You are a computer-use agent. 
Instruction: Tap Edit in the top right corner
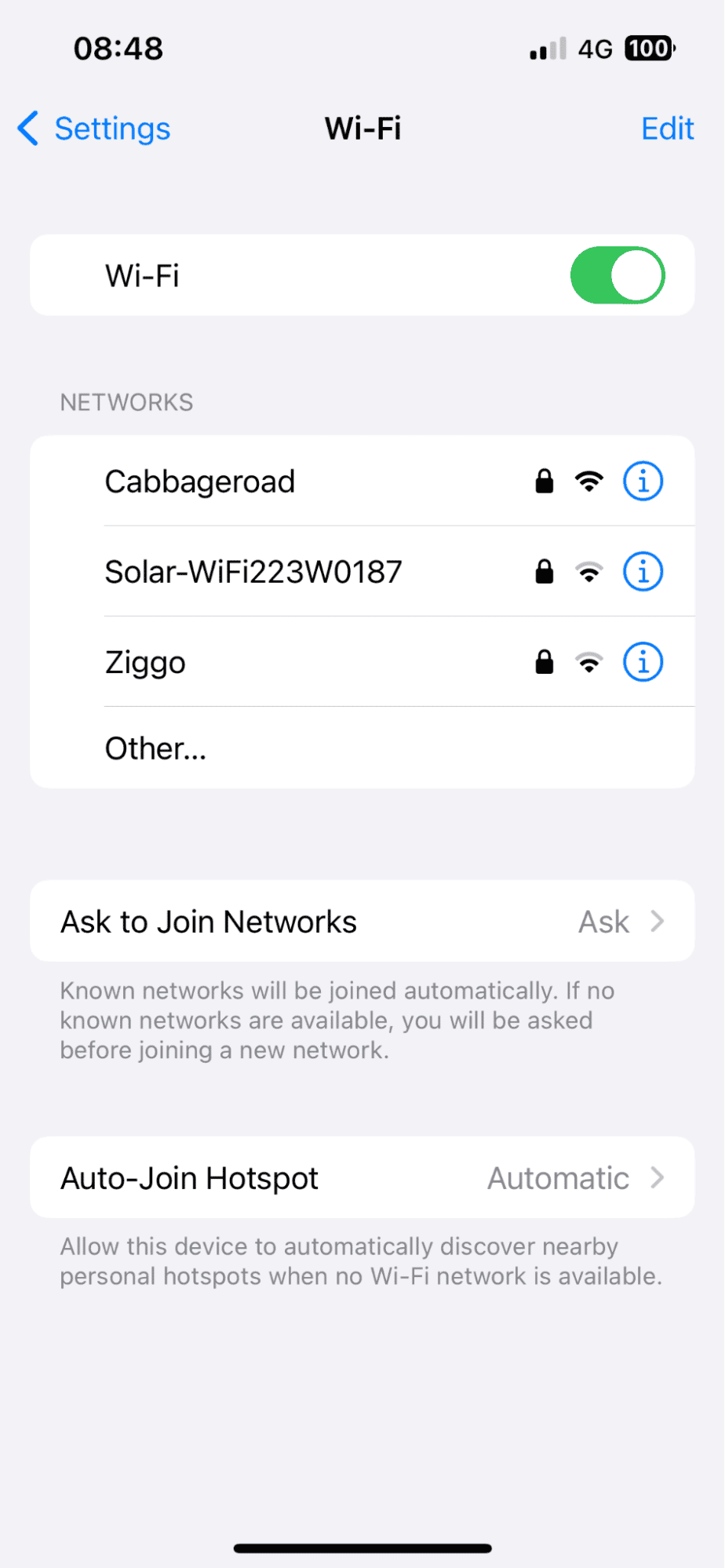click(667, 128)
